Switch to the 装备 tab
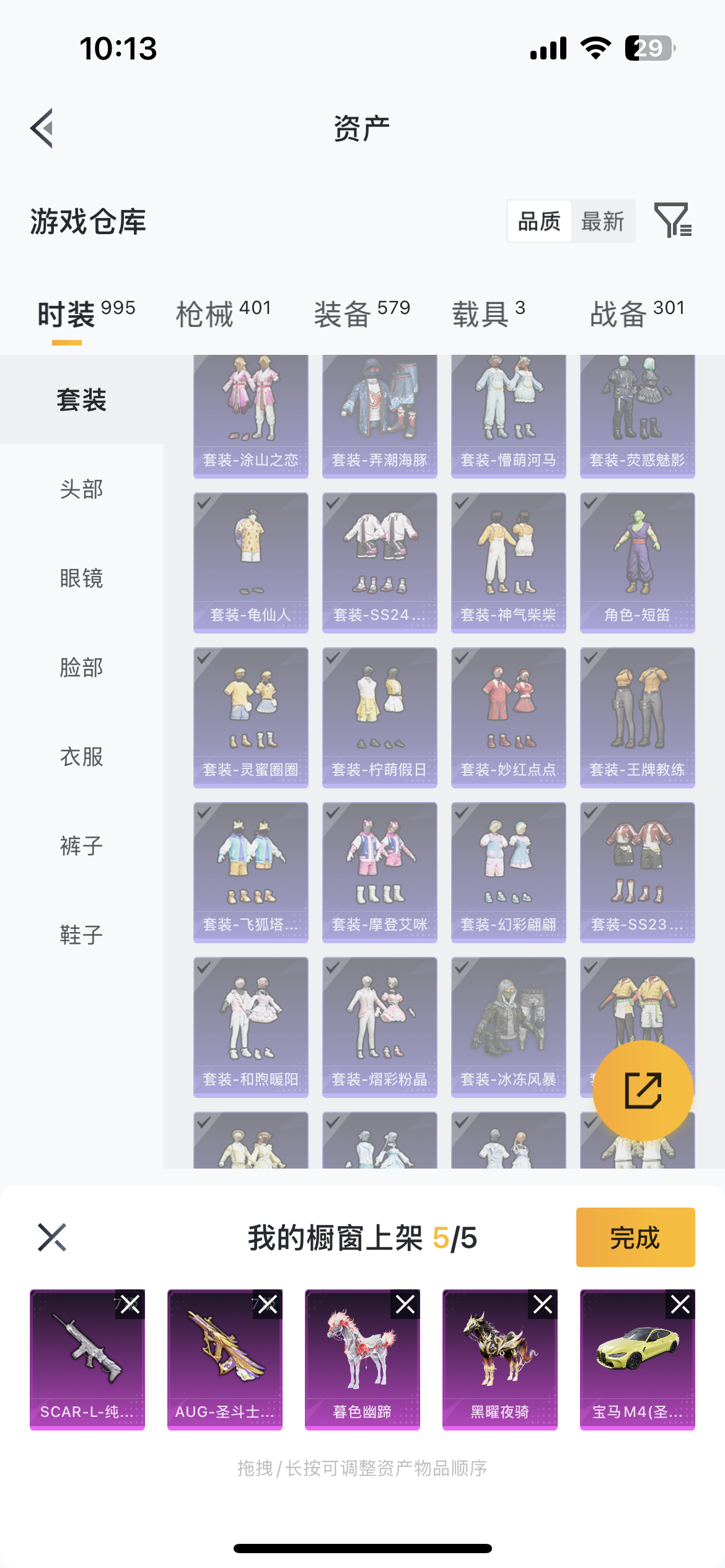725x1568 pixels. pyautogui.click(x=361, y=313)
